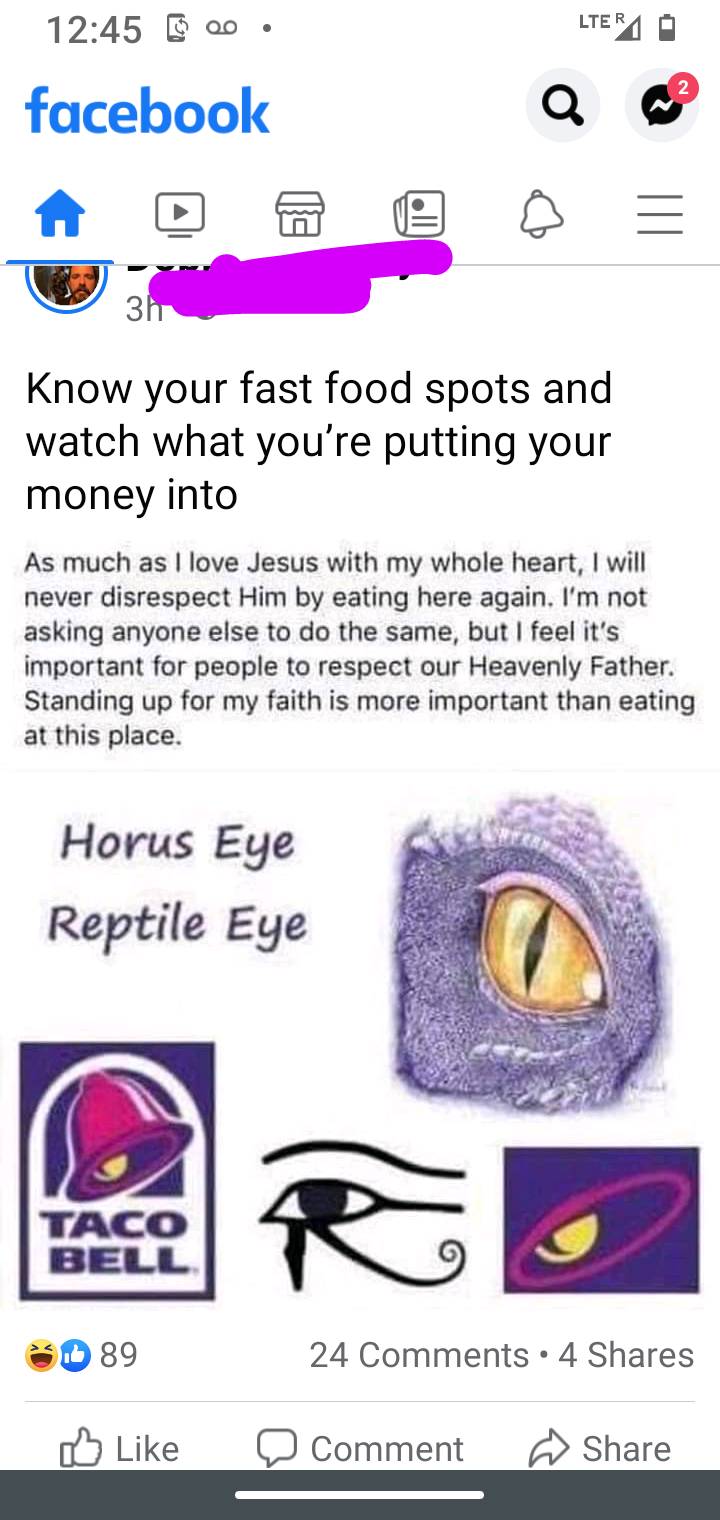Open the hamburger menu tab
The width and height of the screenshot is (720, 1520).
coord(660,215)
